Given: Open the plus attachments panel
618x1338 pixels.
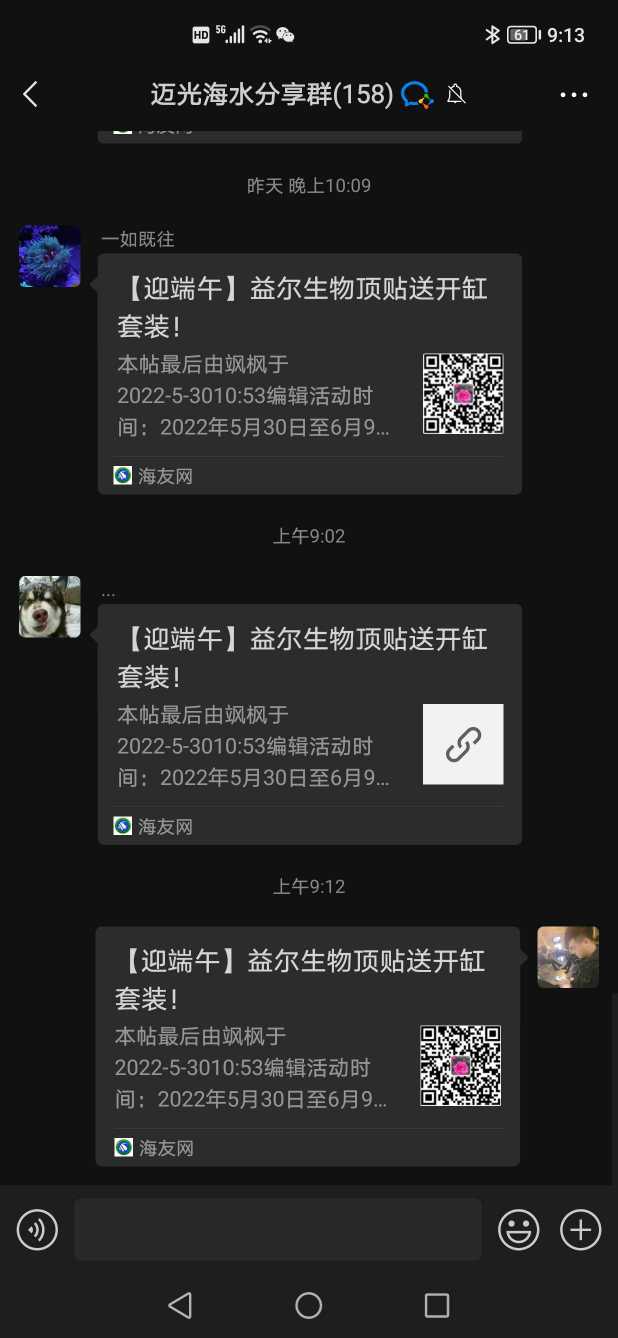Looking at the screenshot, I should point(580,1230).
